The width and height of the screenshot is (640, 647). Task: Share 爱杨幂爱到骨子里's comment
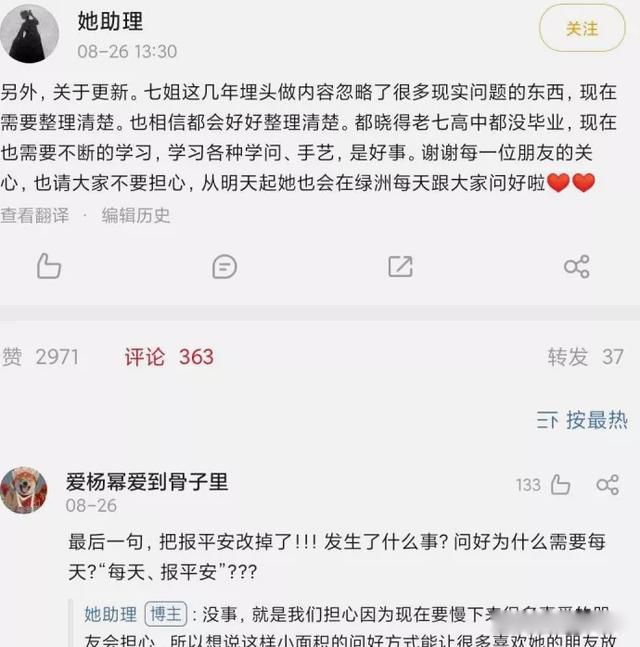[x=607, y=485]
